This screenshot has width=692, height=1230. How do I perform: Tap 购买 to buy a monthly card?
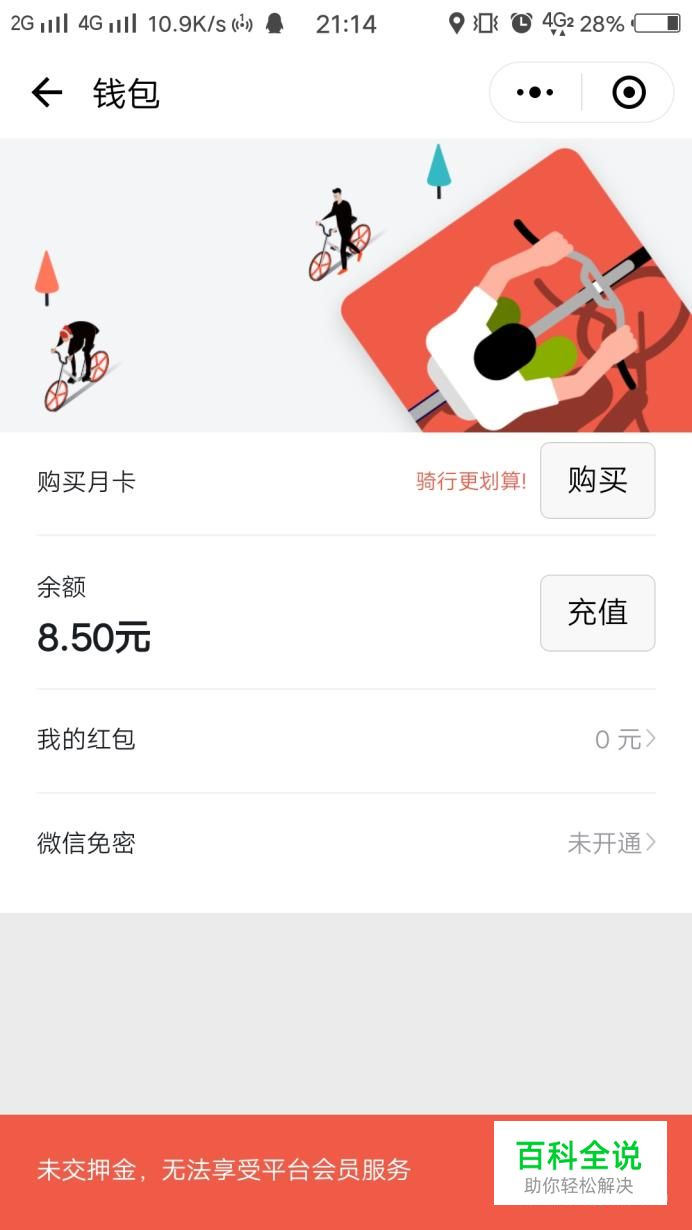[597, 481]
